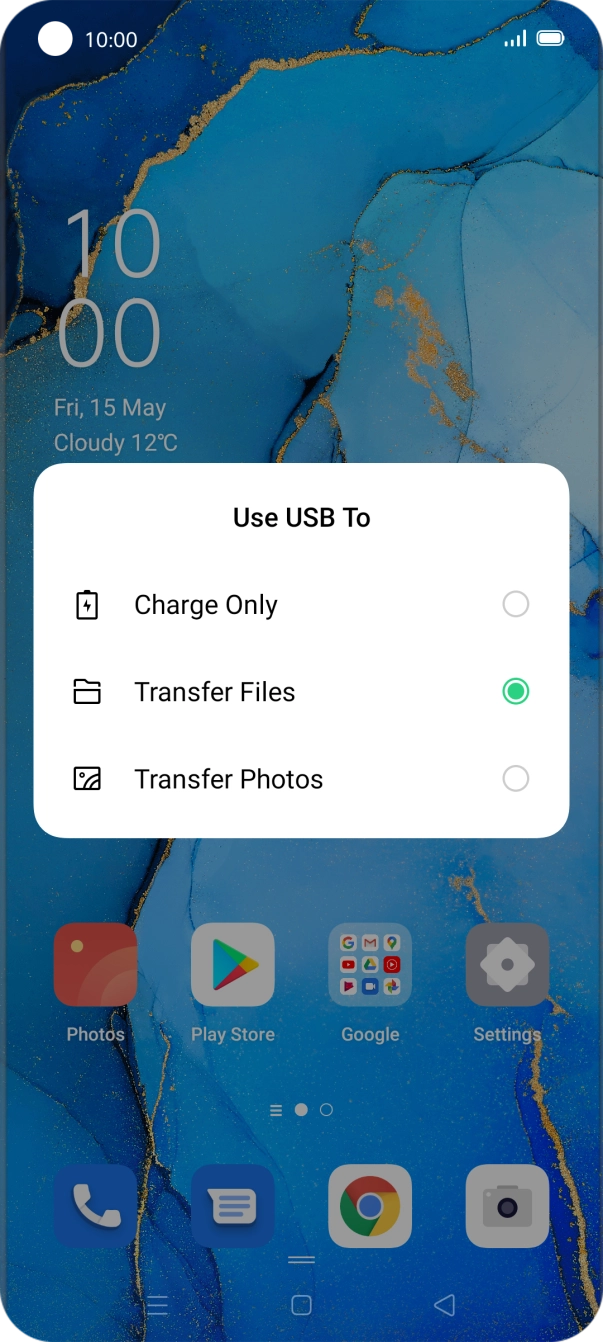603x1342 pixels.
Task: Launch the Chrome browser
Action: 370,1206
